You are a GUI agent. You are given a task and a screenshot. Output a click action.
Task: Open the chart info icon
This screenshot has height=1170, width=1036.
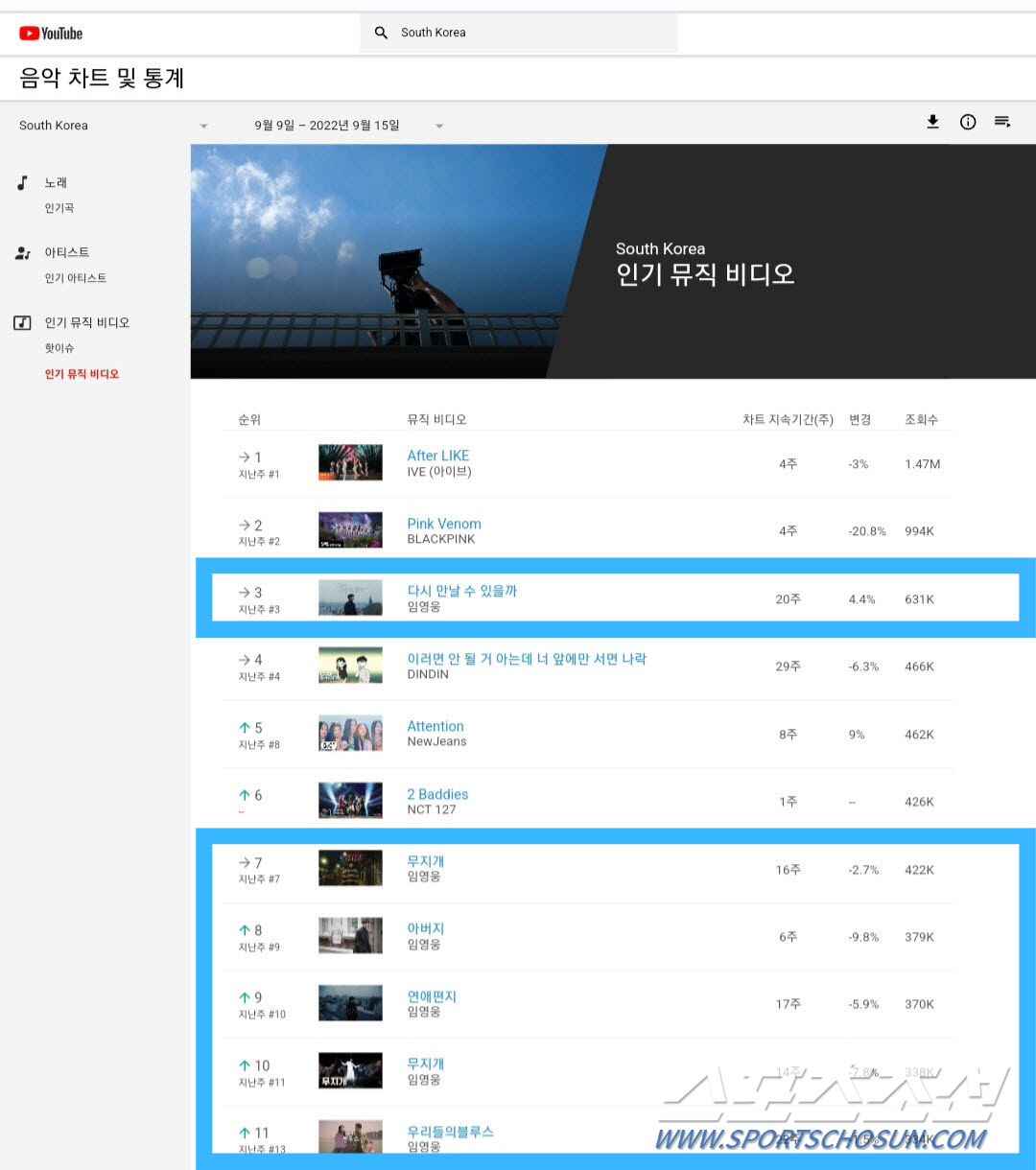(x=968, y=122)
